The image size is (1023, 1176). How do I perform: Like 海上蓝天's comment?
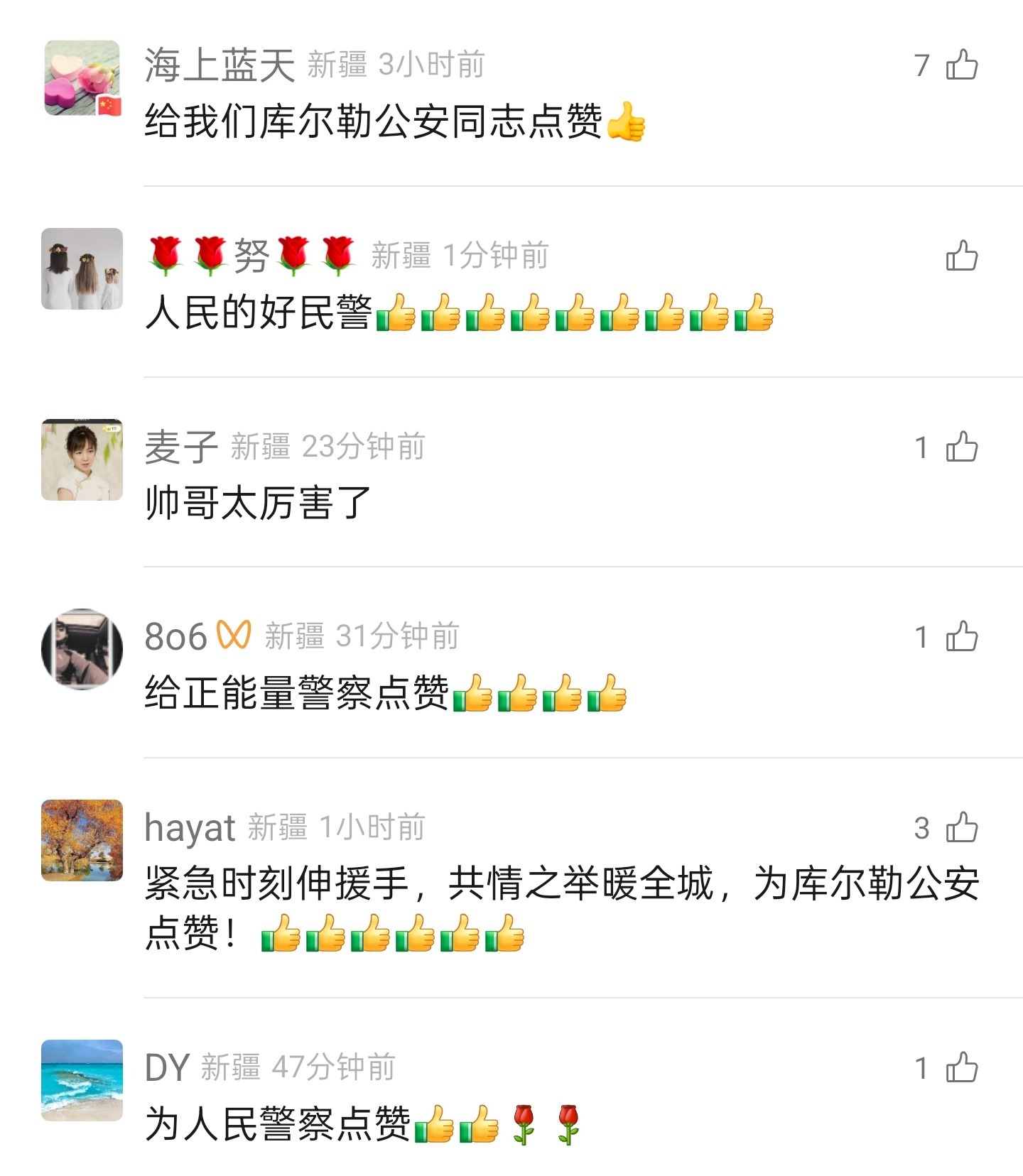point(961,65)
